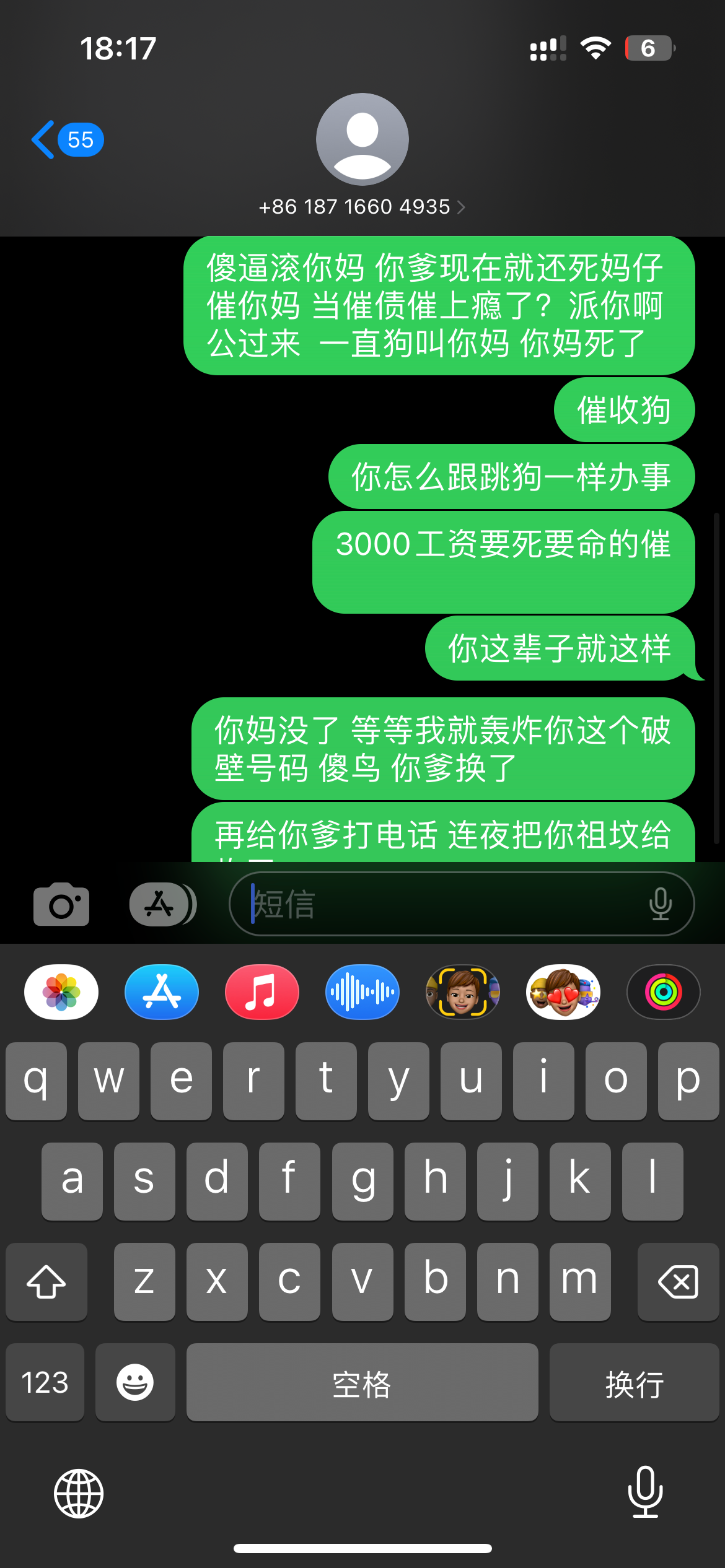The image size is (725, 1568).
Task: Open the Photos app in the app strip
Action: coord(61,992)
